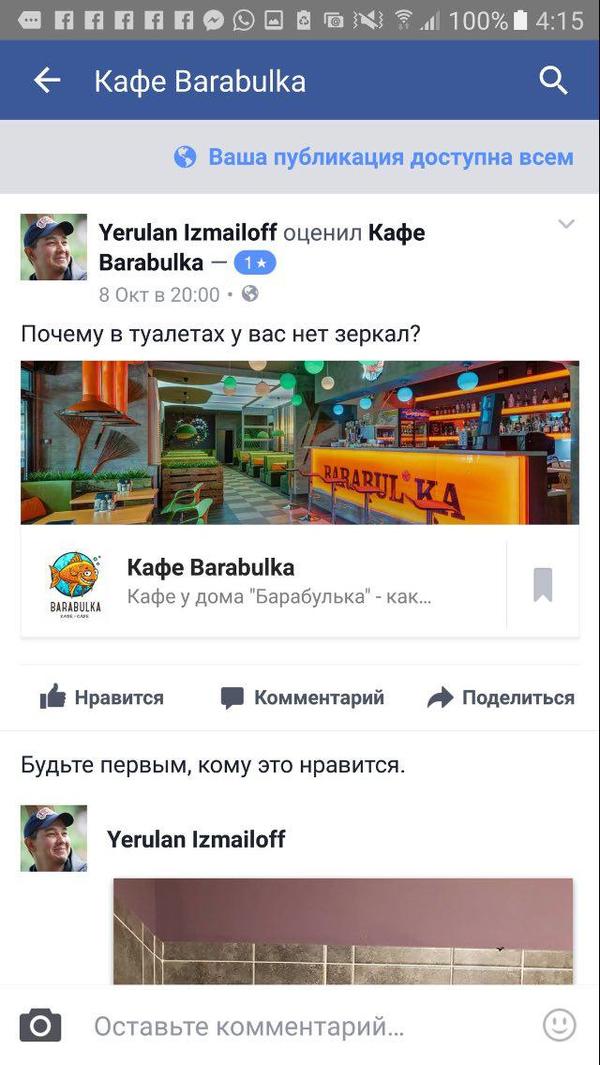Image resolution: width=600 pixels, height=1065 pixels.
Task: Focus the 'Оставьте комментарий' field
Action: coord(250,1026)
